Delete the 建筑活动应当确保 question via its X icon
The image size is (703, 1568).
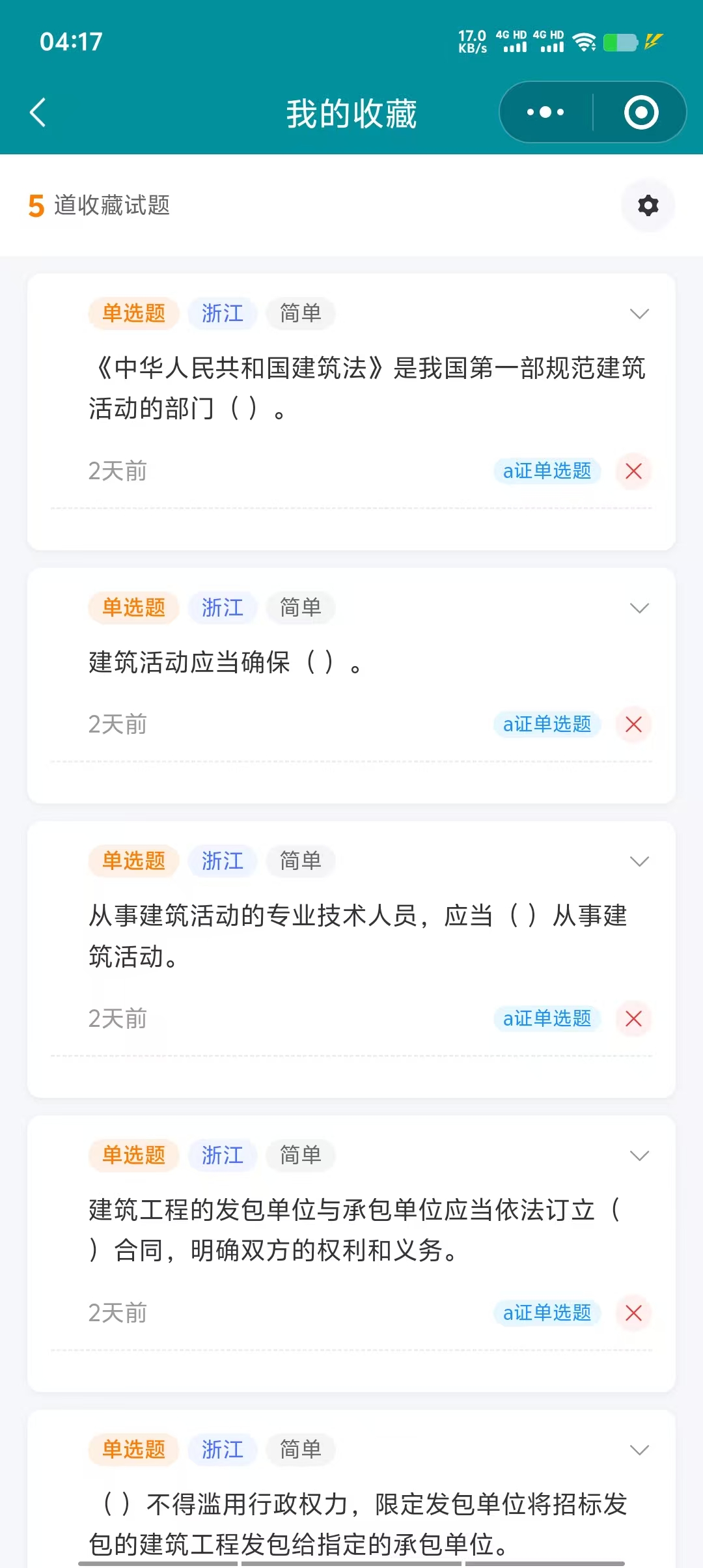coord(633,724)
